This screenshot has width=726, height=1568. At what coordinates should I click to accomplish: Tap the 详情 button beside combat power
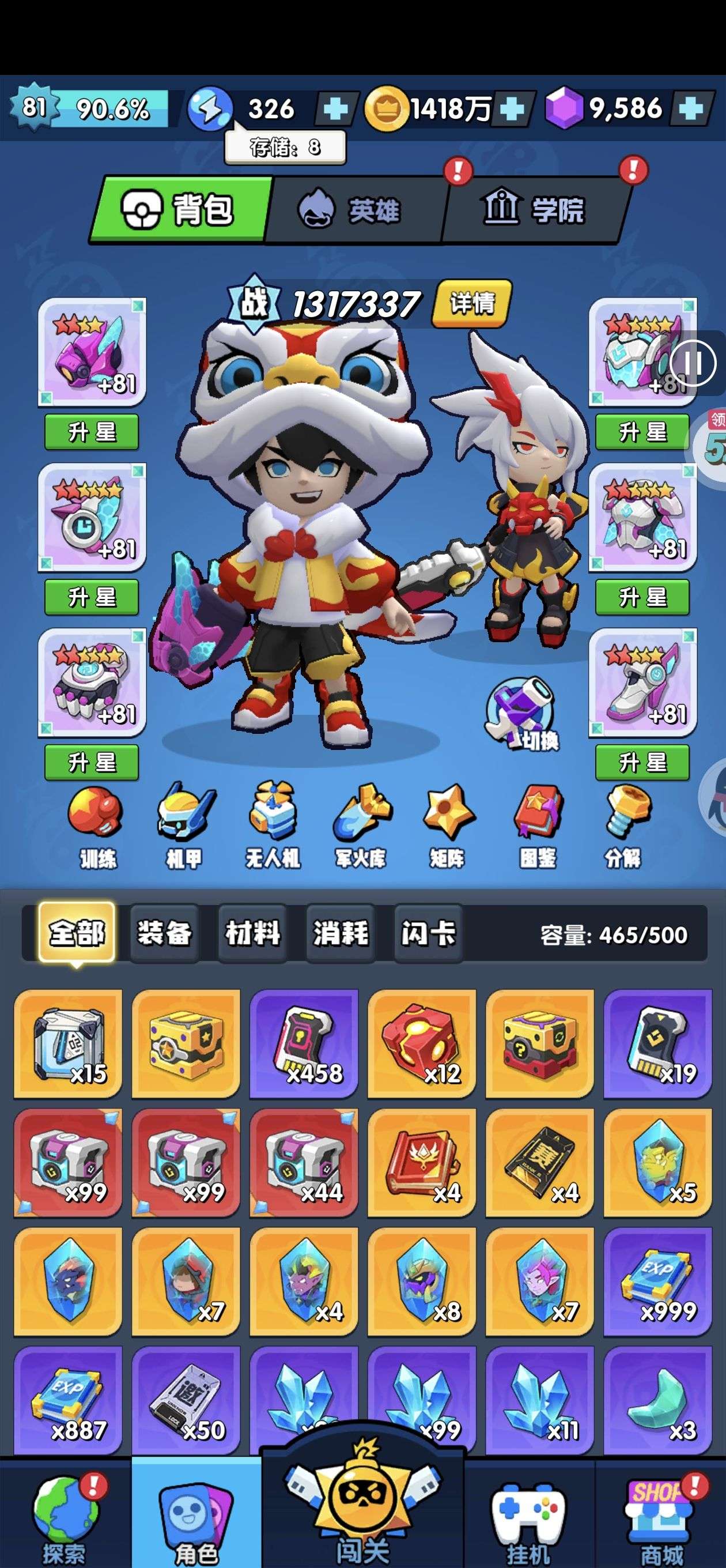pyautogui.click(x=472, y=303)
